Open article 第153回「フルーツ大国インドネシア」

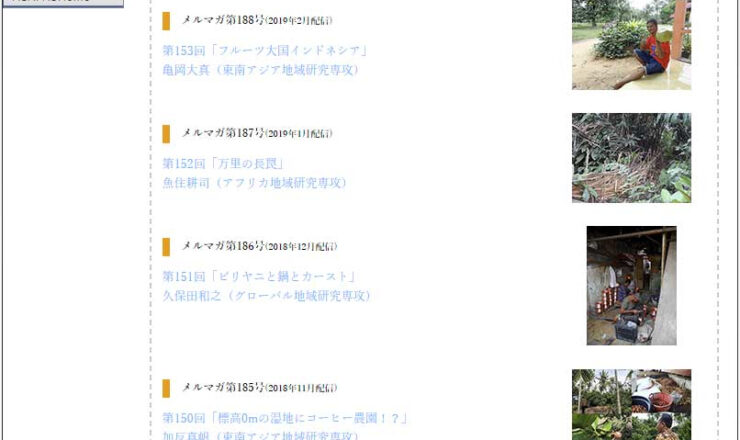tap(266, 50)
